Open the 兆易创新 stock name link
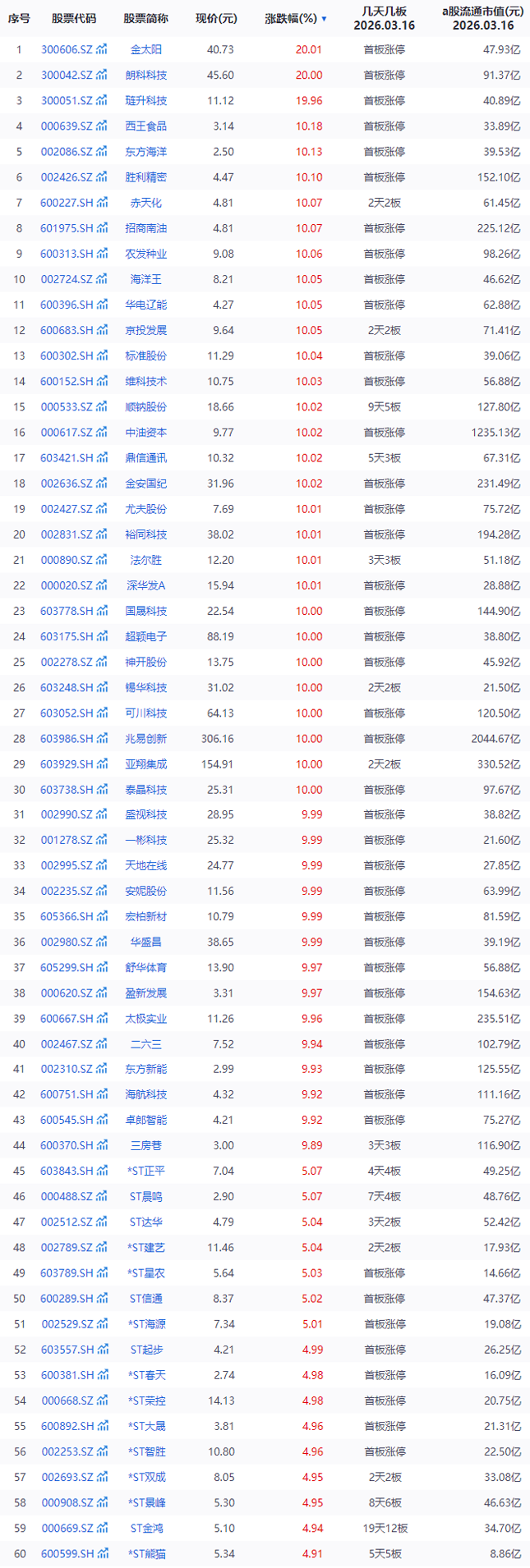This screenshot has height=1568, width=530. 148,738
